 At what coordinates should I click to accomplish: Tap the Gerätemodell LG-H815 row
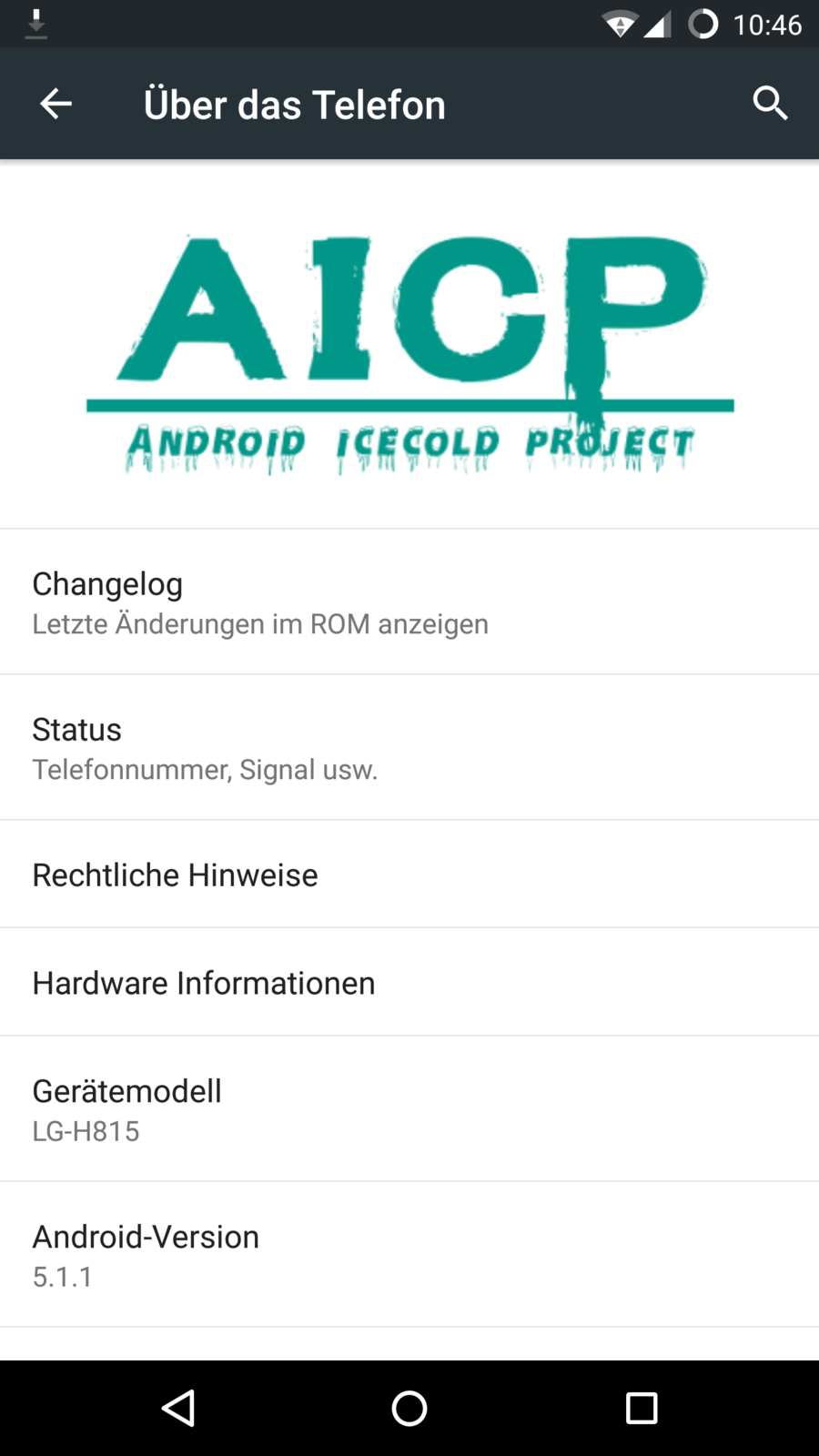pyautogui.click(x=409, y=1109)
